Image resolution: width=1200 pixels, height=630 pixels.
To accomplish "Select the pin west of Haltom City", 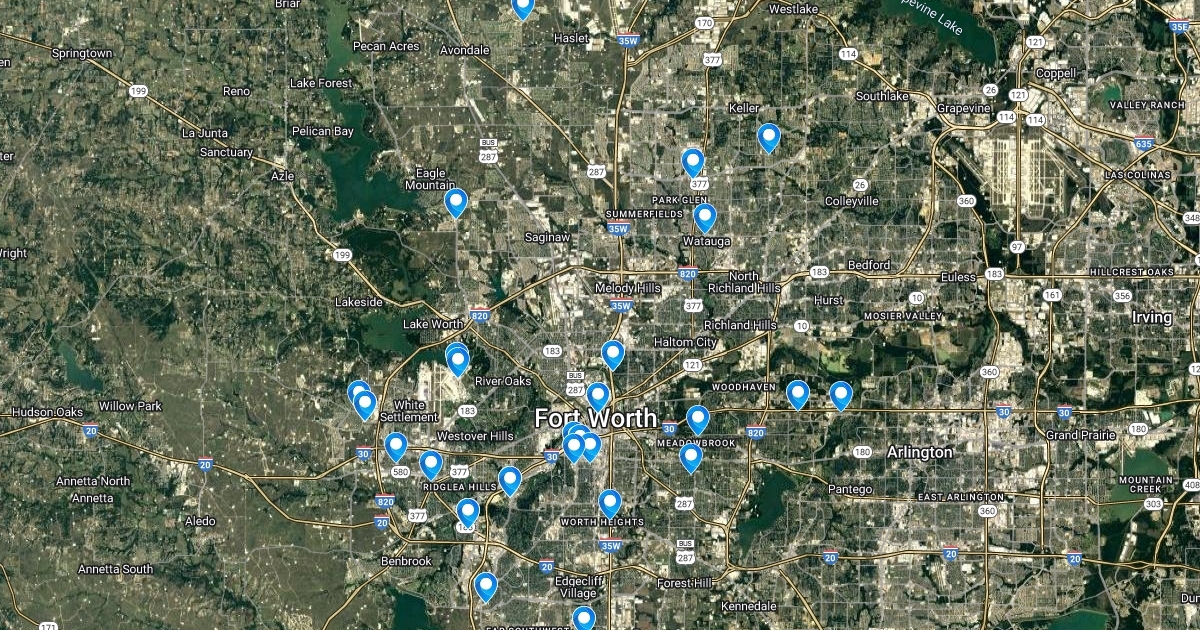I will pyautogui.click(x=613, y=354).
